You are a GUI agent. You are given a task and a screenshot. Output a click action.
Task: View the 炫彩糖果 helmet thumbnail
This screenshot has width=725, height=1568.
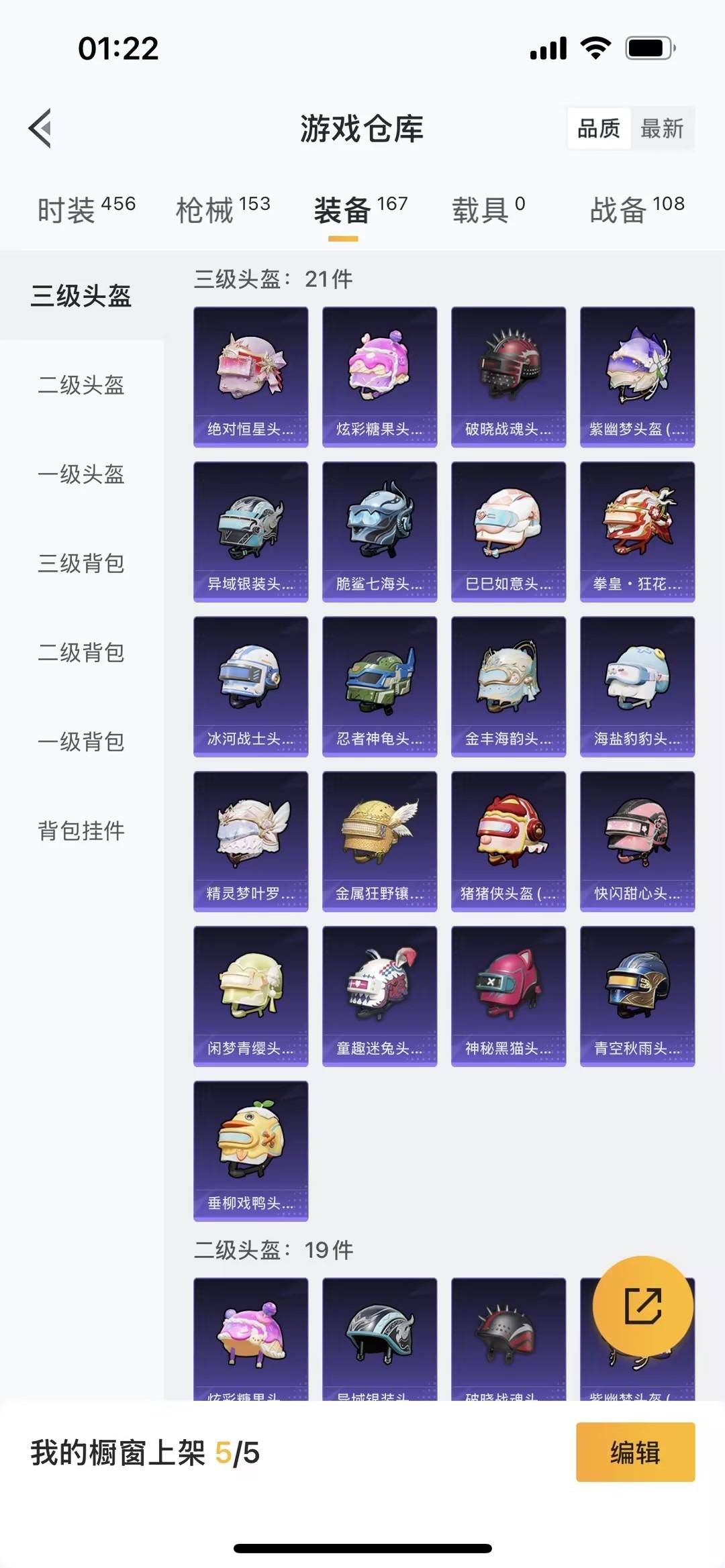379,376
